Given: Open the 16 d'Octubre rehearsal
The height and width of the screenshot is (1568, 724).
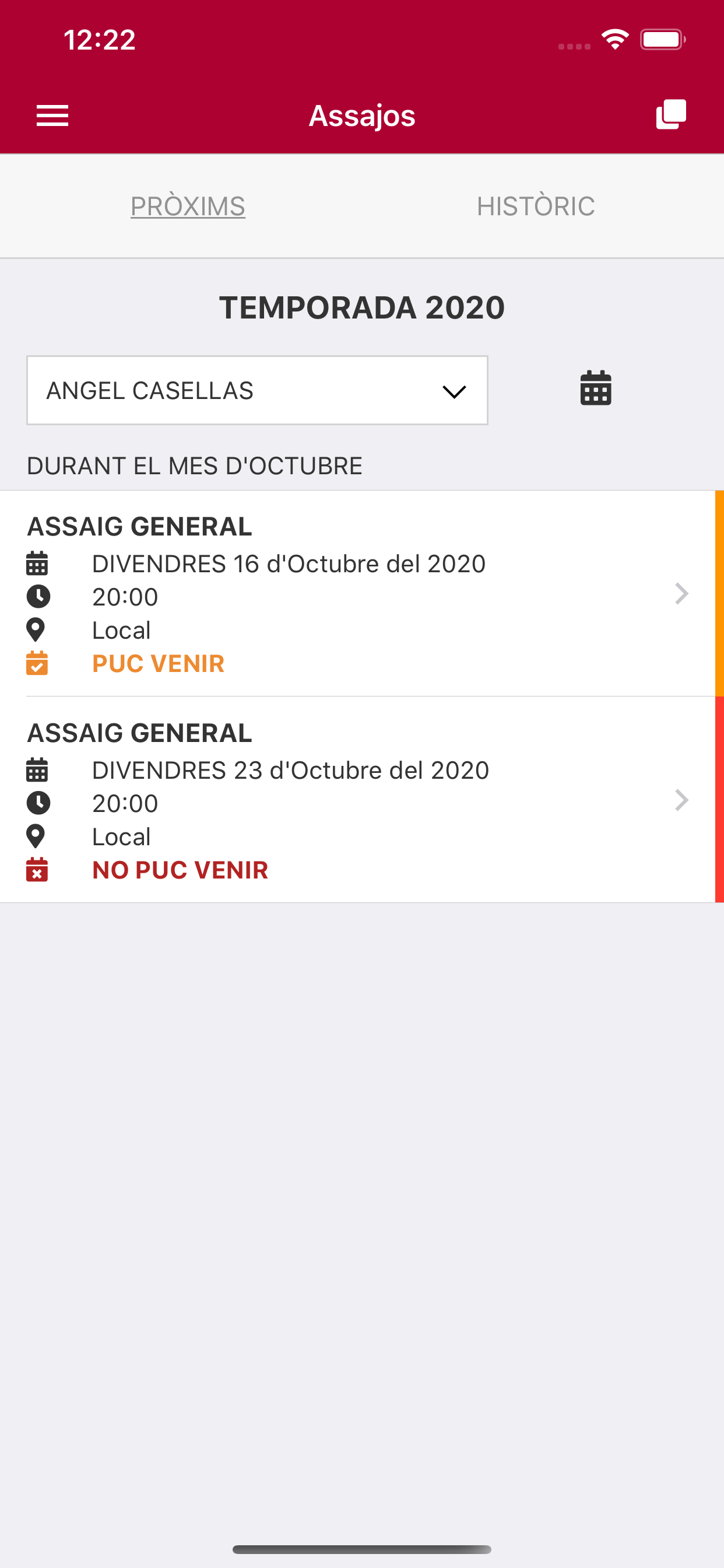Looking at the screenshot, I should pyautogui.click(x=358, y=593).
